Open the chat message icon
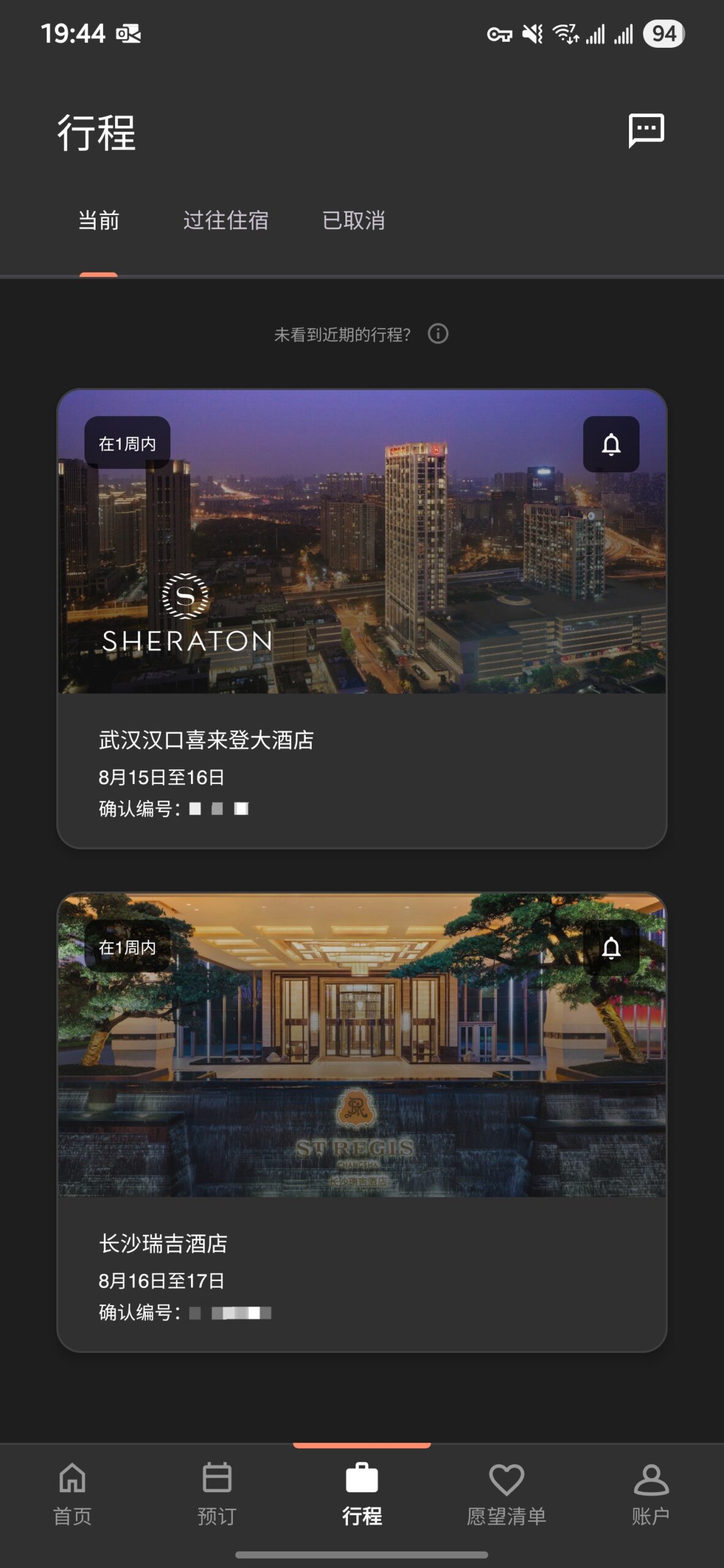724x1568 pixels. [646, 130]
